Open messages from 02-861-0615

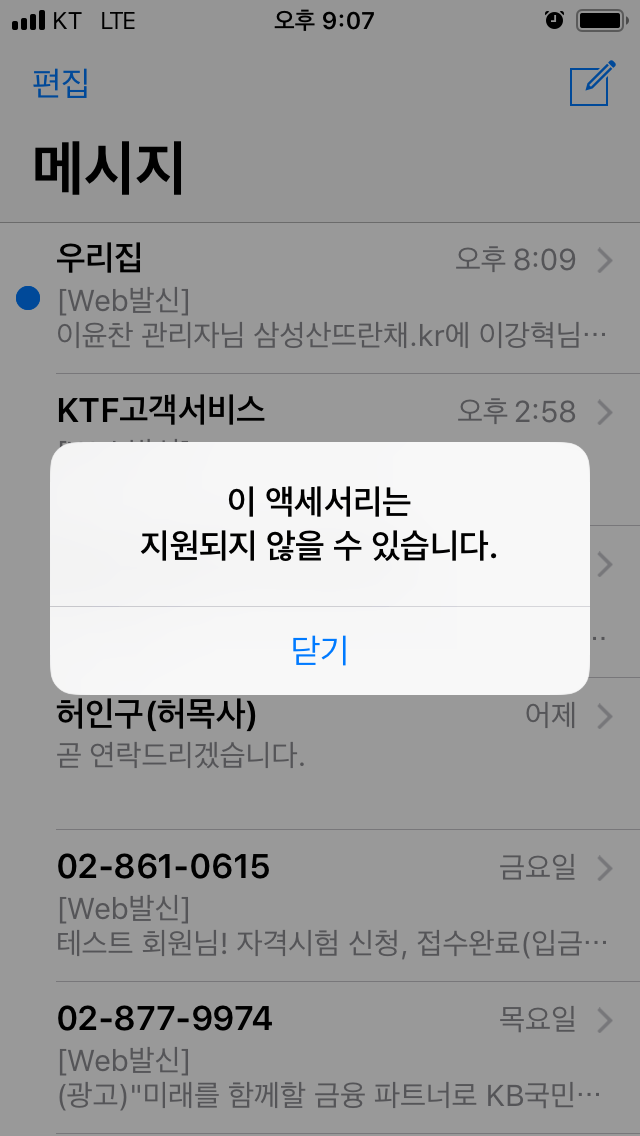click(320, 906)
